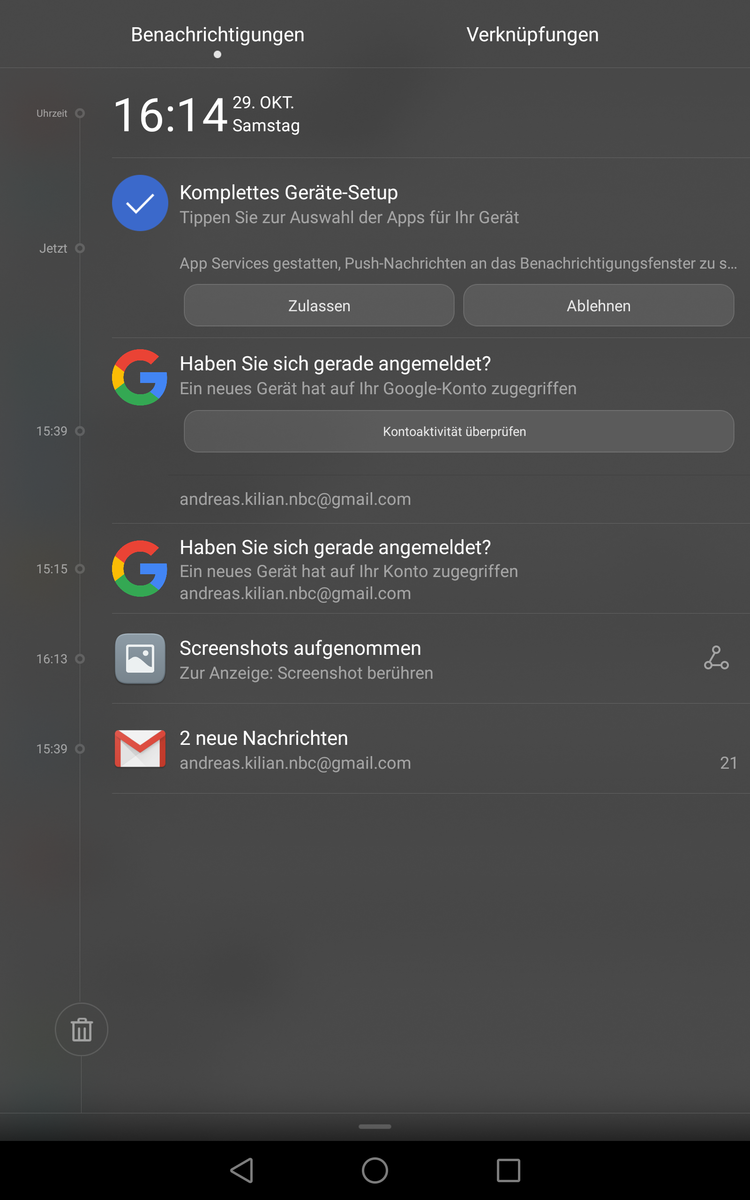Screen dimensions: 750x1200
Task: Collapse the panel using the bottom handle
Action: (x=375, y=1126)
